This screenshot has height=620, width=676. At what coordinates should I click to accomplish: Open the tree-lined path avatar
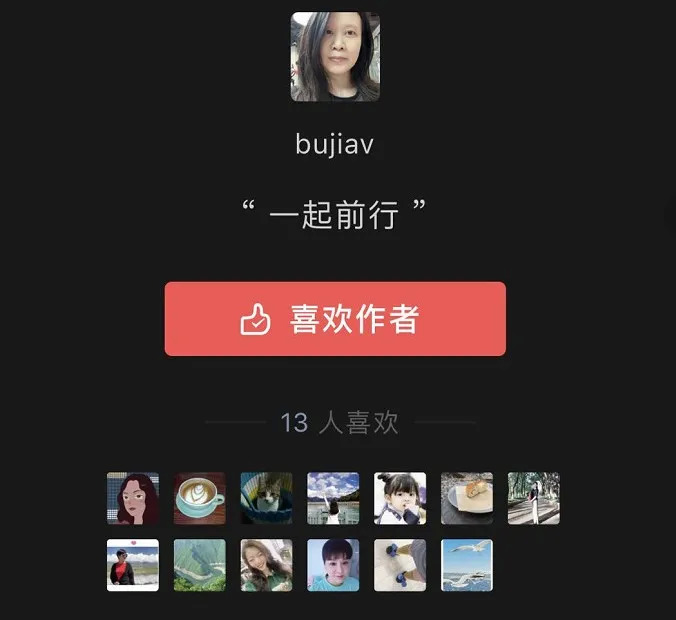[x=534, y=498]
